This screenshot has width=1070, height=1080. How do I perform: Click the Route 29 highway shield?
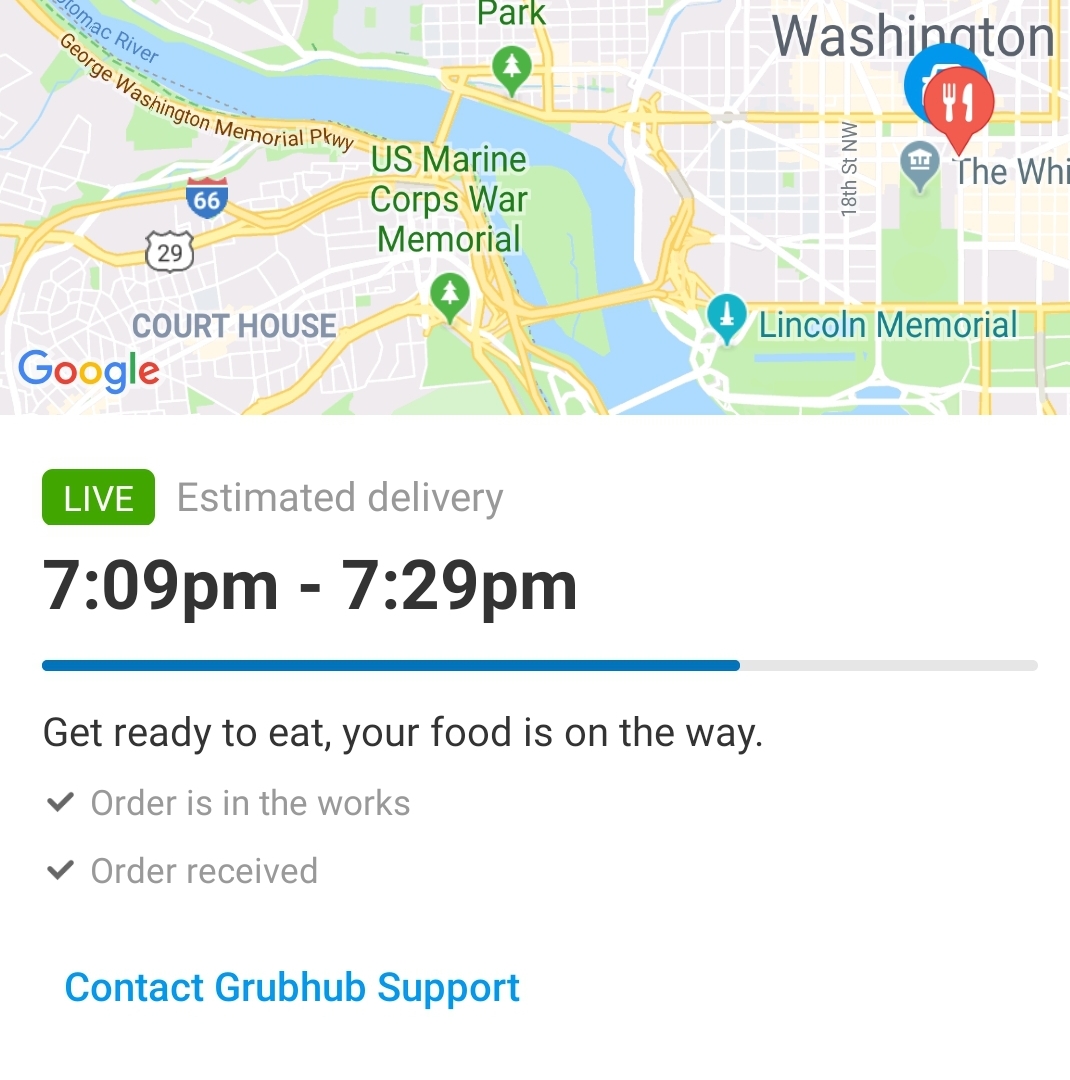click(170, 252)
